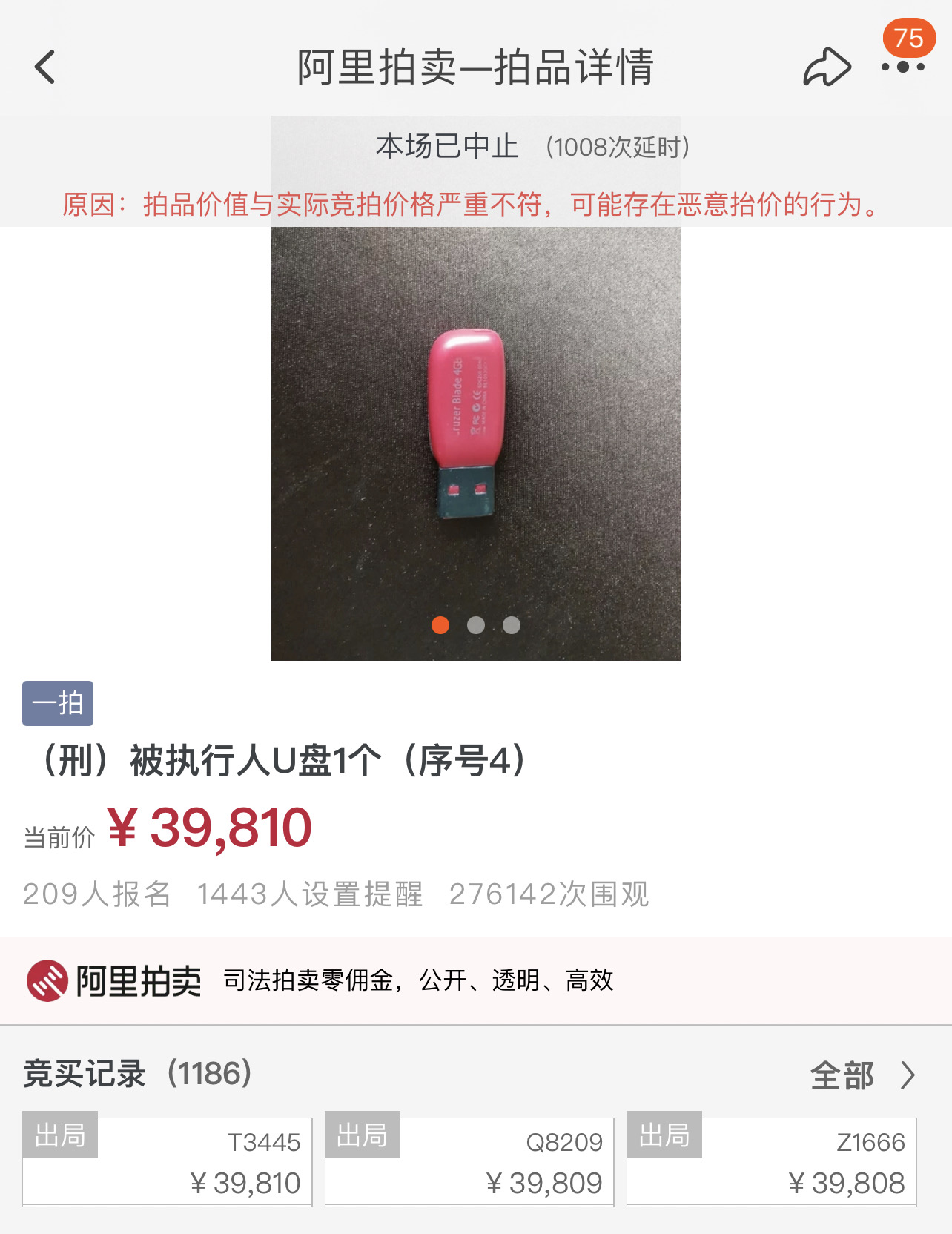This screenshot has height=1234, width=952.
Task: Open the bidder Q8209 record card
Action: (x=470, y=1161)
